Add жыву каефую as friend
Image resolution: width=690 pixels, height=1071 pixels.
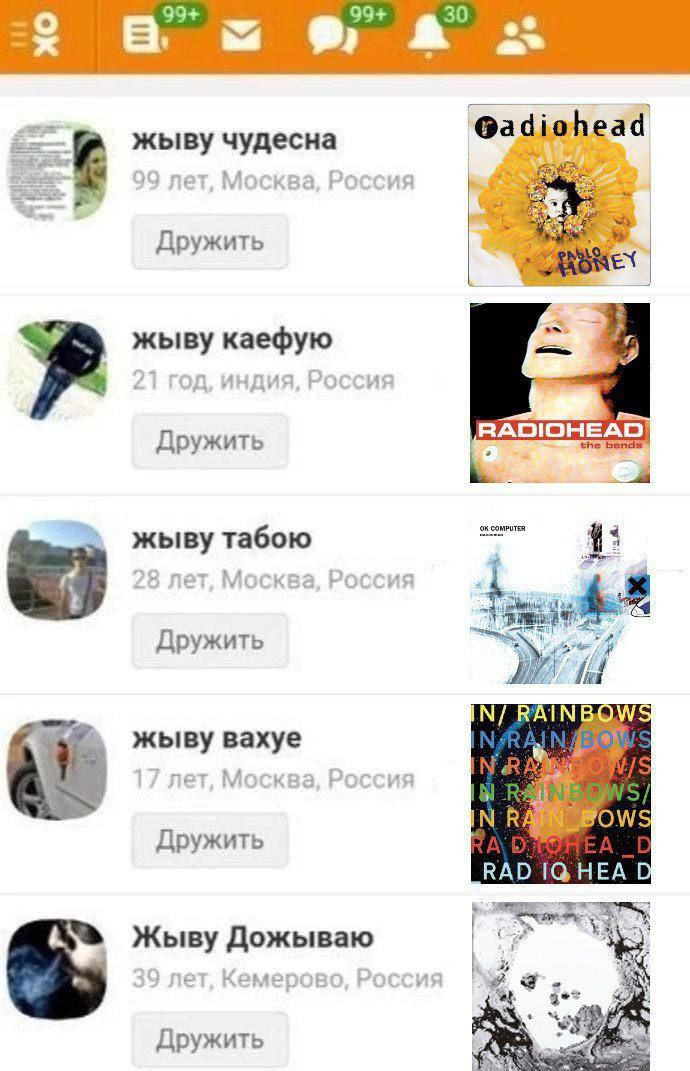tap(210, 441)
